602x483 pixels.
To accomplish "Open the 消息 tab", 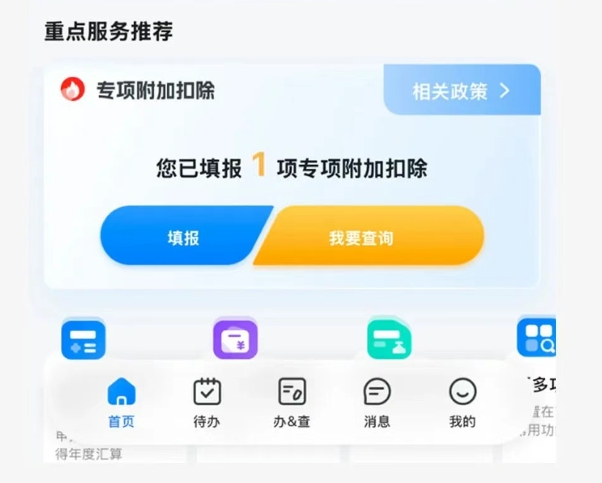I will [x=377, y=402].
